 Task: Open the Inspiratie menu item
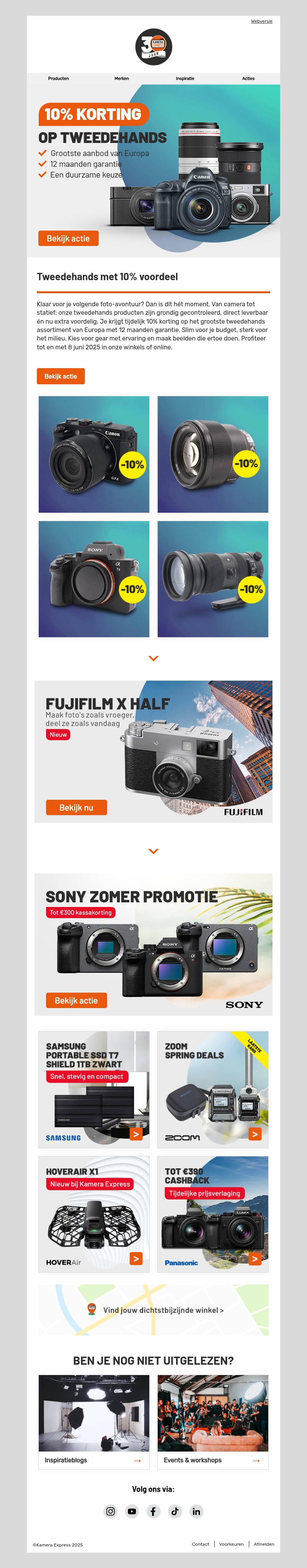(x=185, y=78)
